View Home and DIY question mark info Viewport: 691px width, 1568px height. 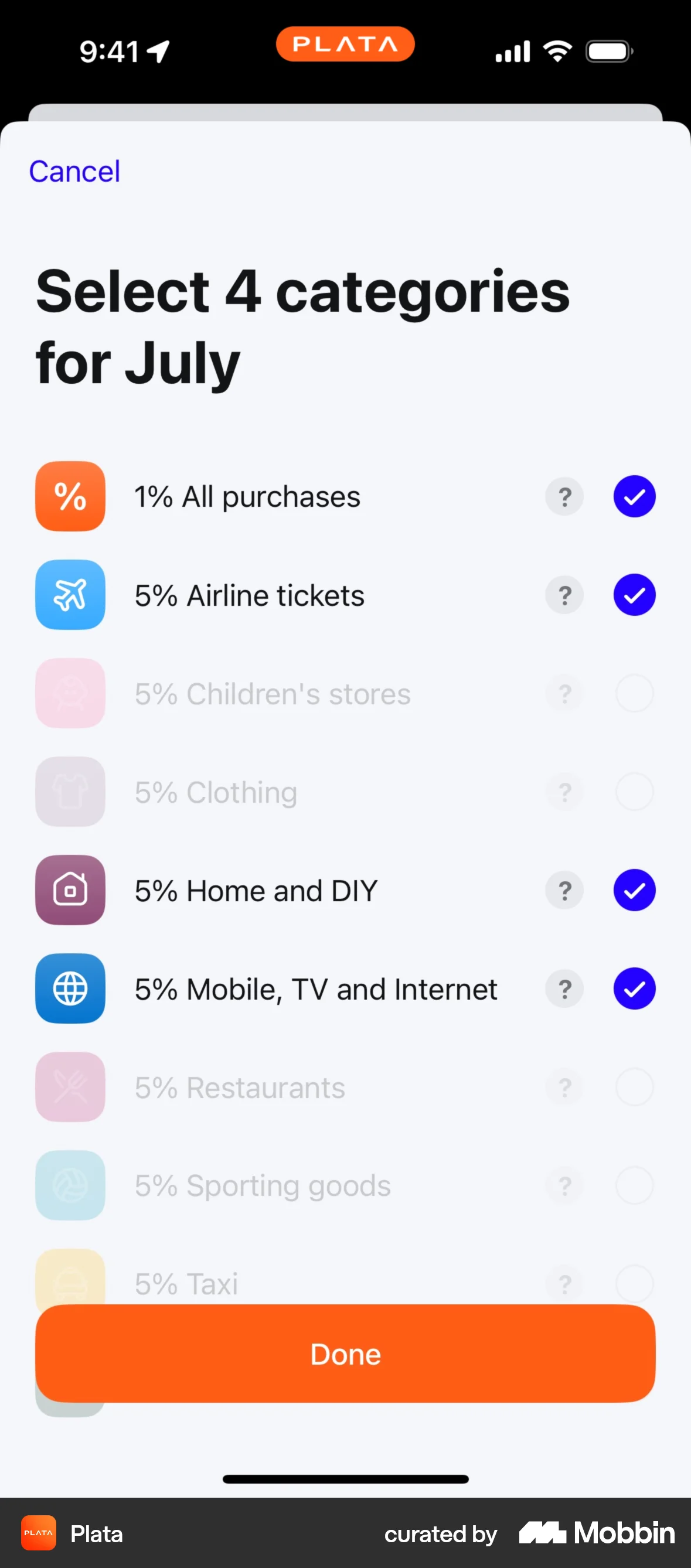click(564, 890)
